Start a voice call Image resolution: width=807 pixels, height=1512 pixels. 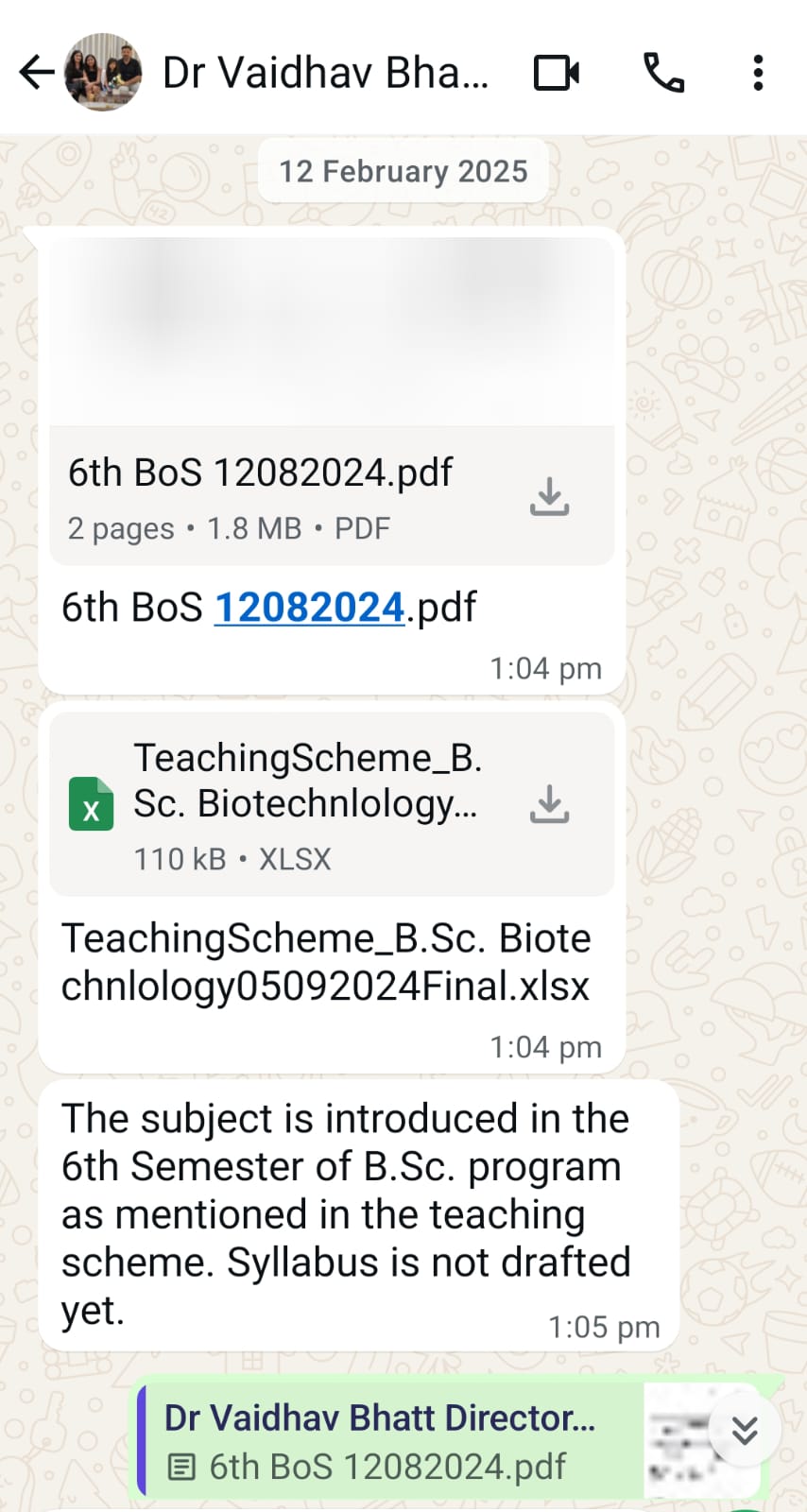[663, 73]
